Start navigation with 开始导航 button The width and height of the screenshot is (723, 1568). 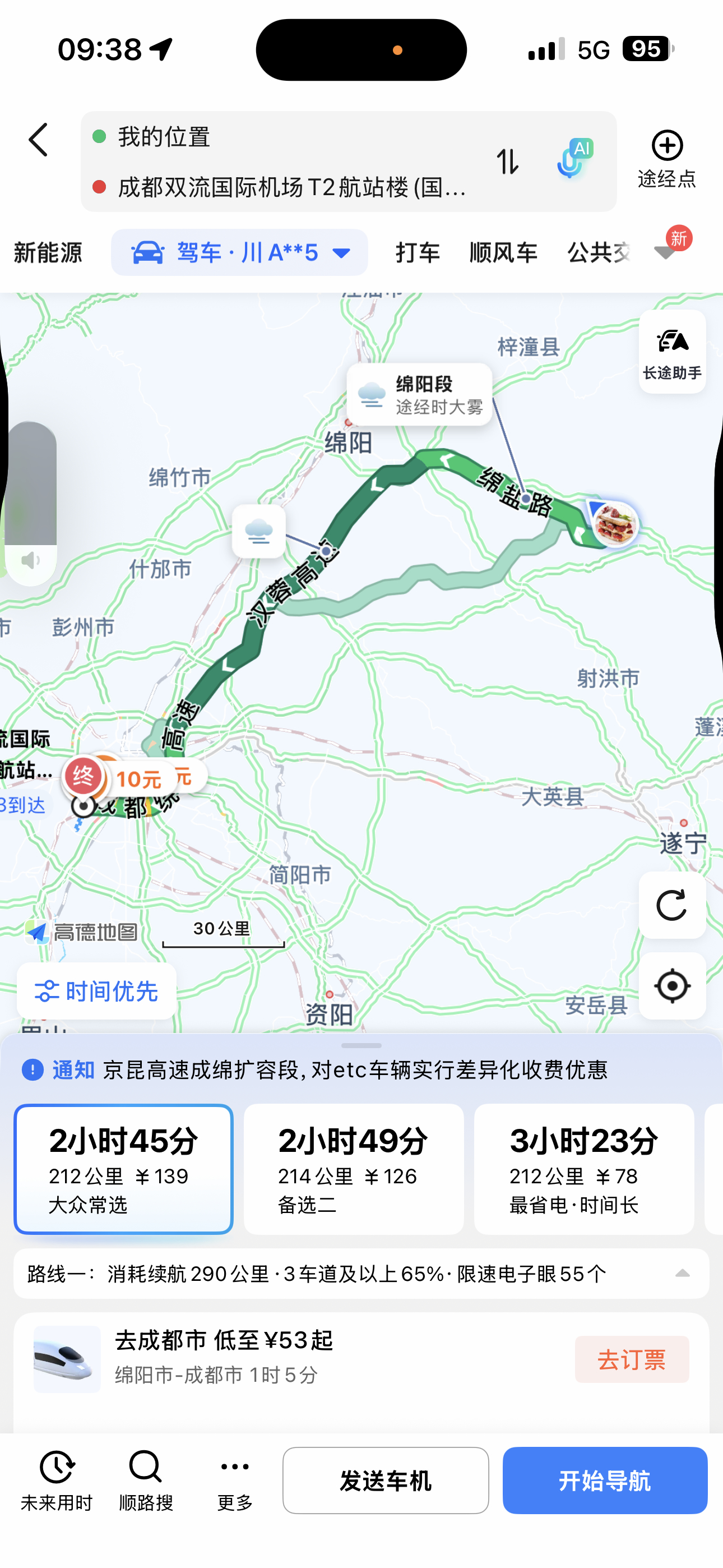click(x=604, y=1482)
